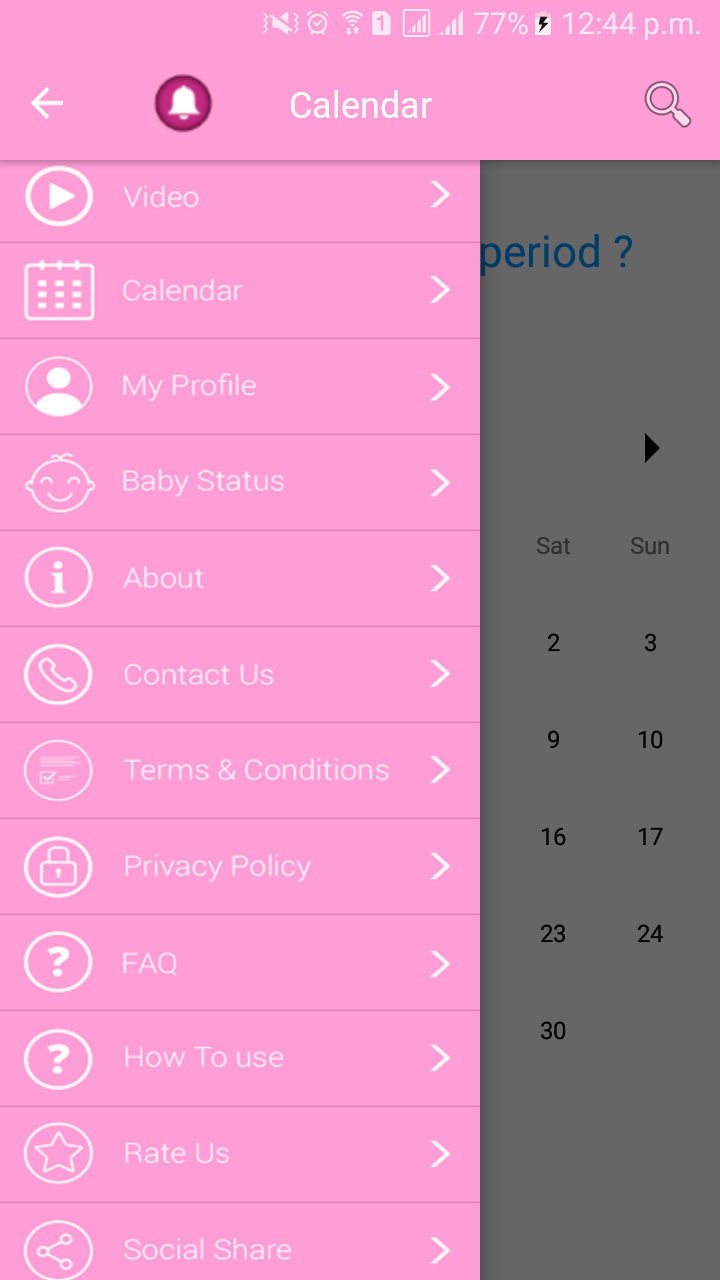Viewport: 720px width, 1280px height.
Task: Go to next month with arrow
Action: click(x=651, y=447)
